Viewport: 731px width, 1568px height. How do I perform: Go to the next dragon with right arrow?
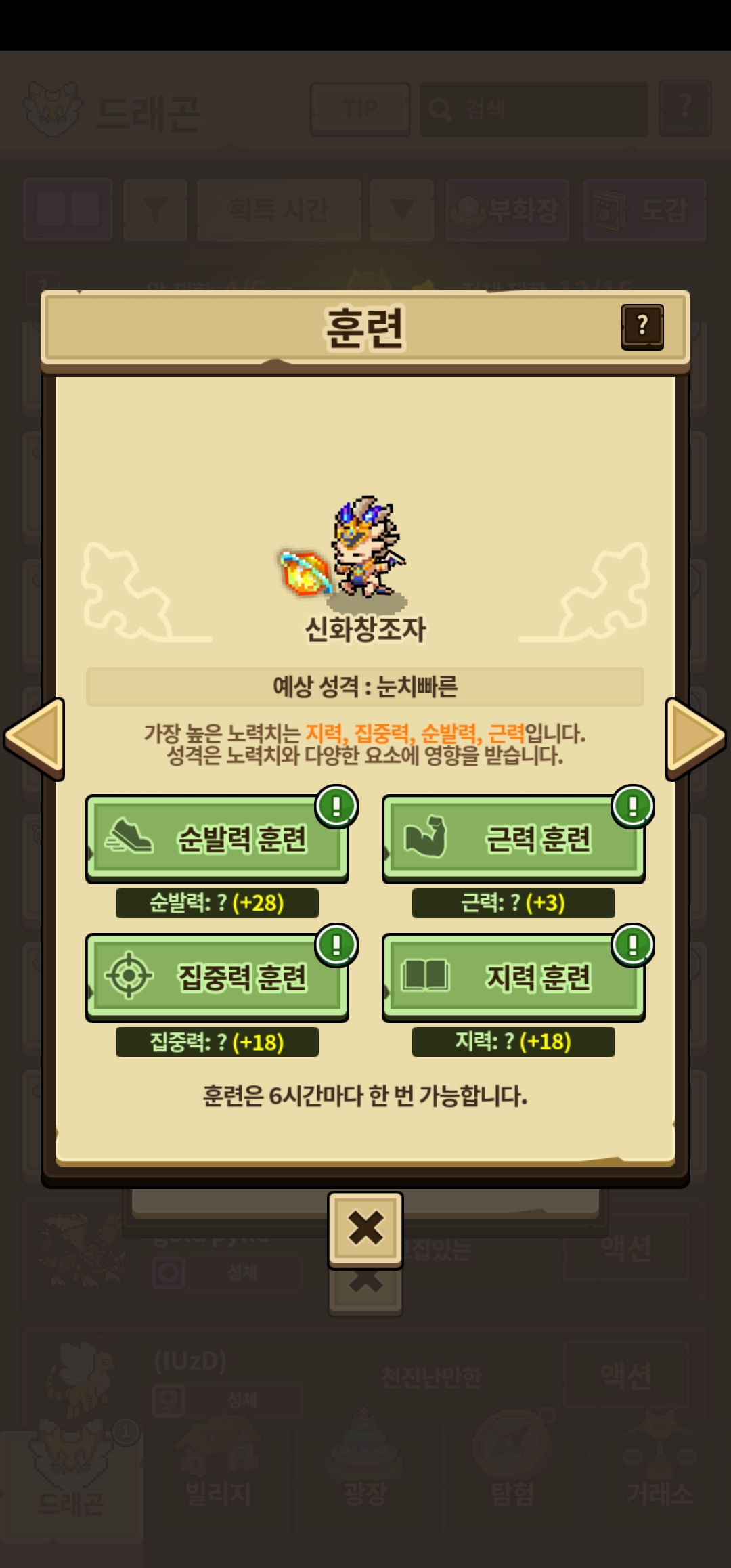(x=695, y=739)
